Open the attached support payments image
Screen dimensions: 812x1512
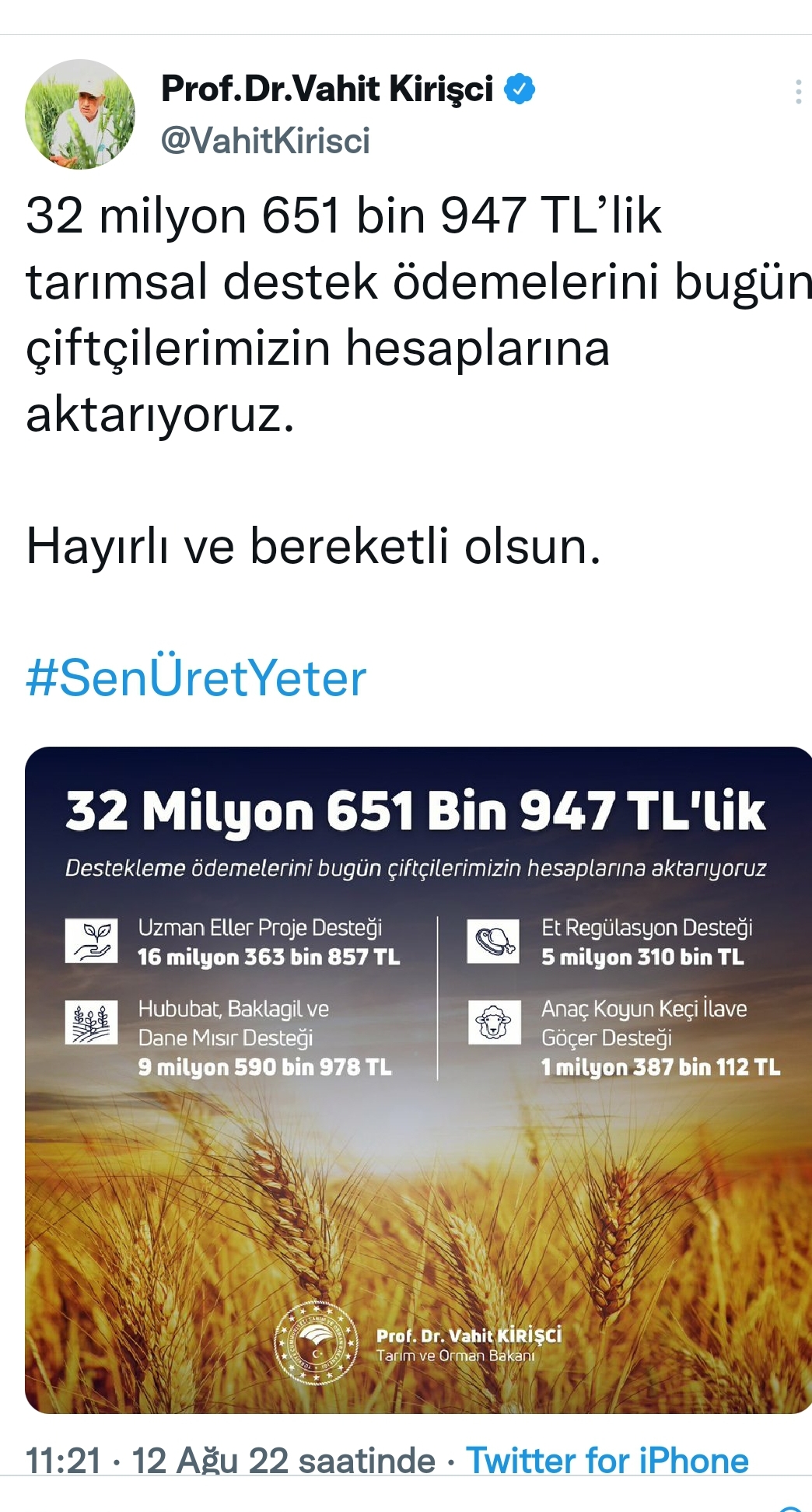click(418, 1080)
